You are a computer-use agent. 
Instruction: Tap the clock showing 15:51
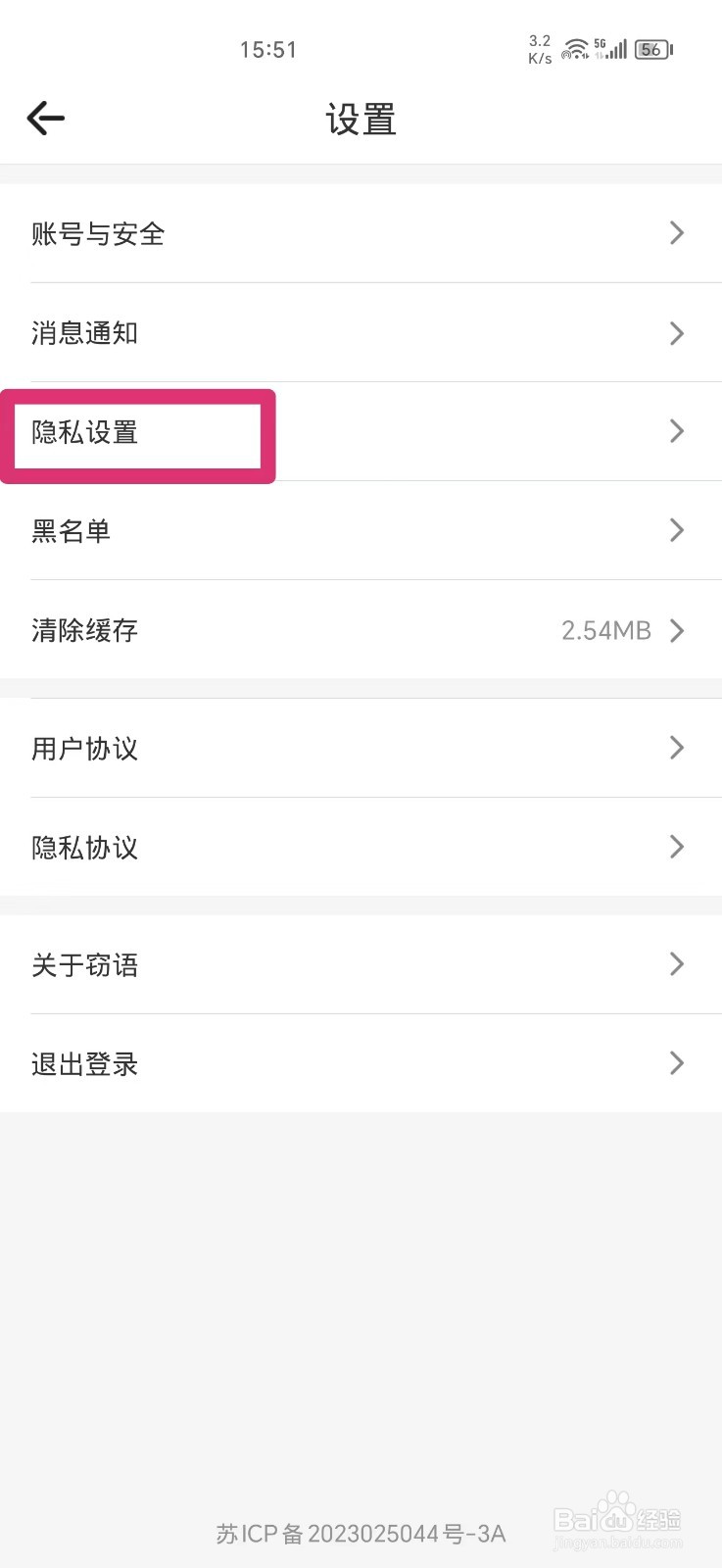coord(267,48)
